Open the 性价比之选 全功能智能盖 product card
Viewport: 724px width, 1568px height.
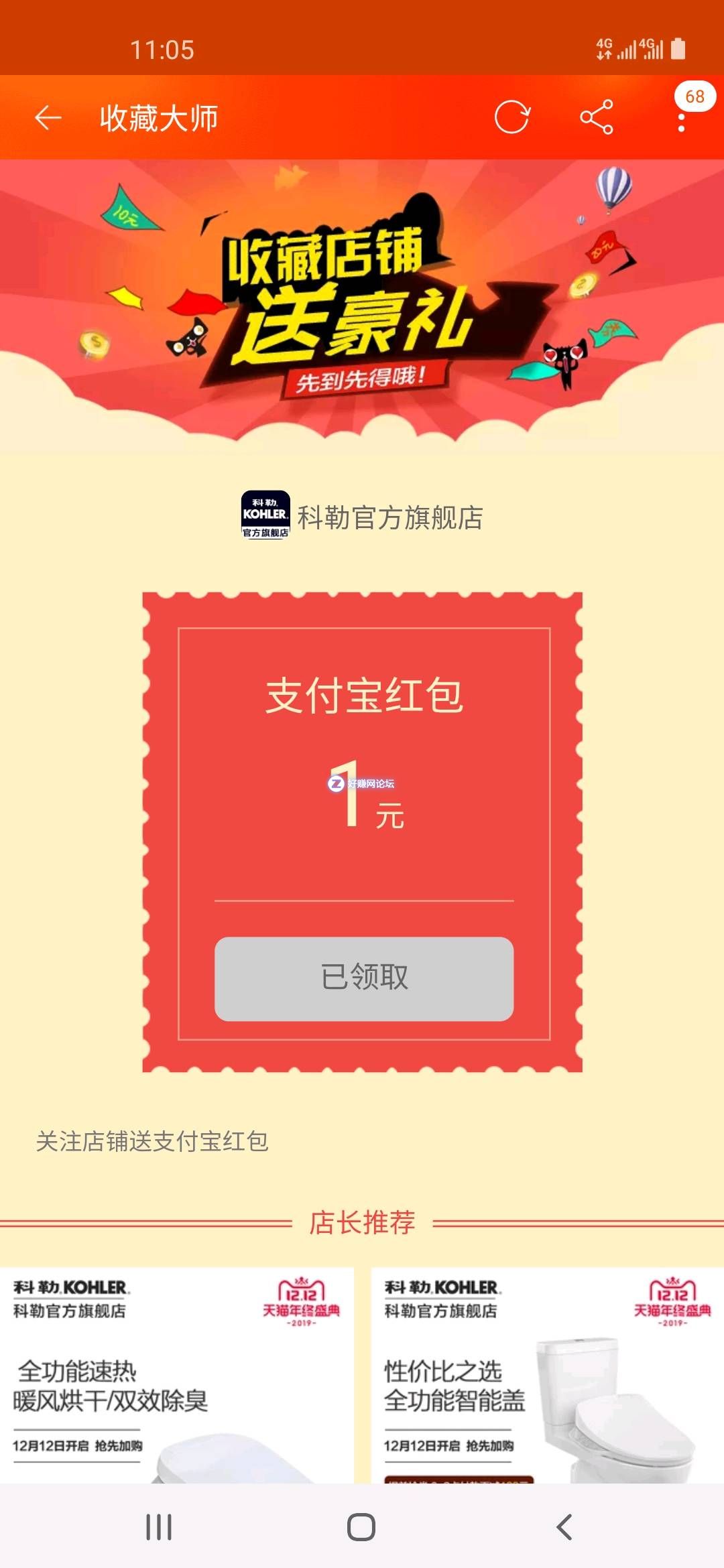tap(547, 1374)
